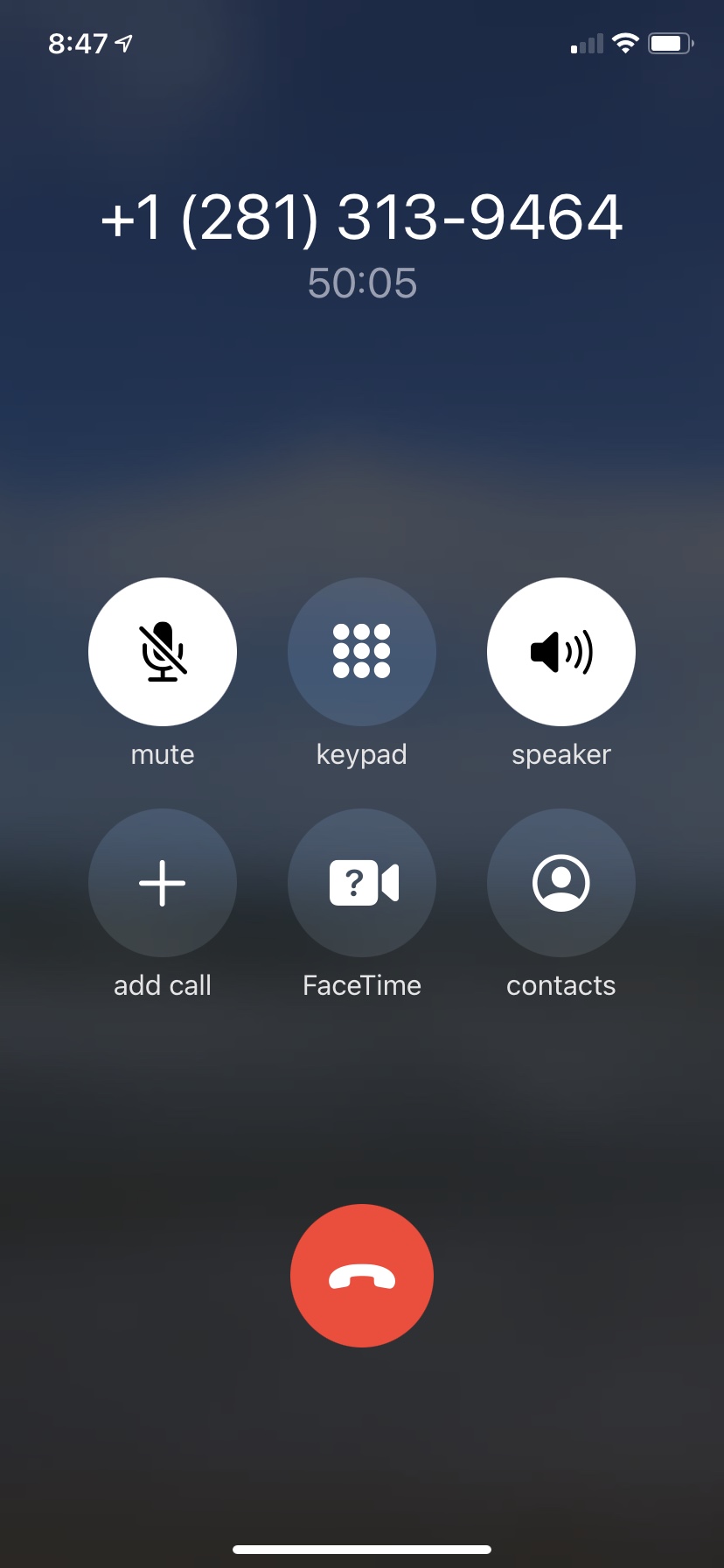Open the keypad
Screen dimensions: 724x1568
pyautogui.click(x=362, y=652)
